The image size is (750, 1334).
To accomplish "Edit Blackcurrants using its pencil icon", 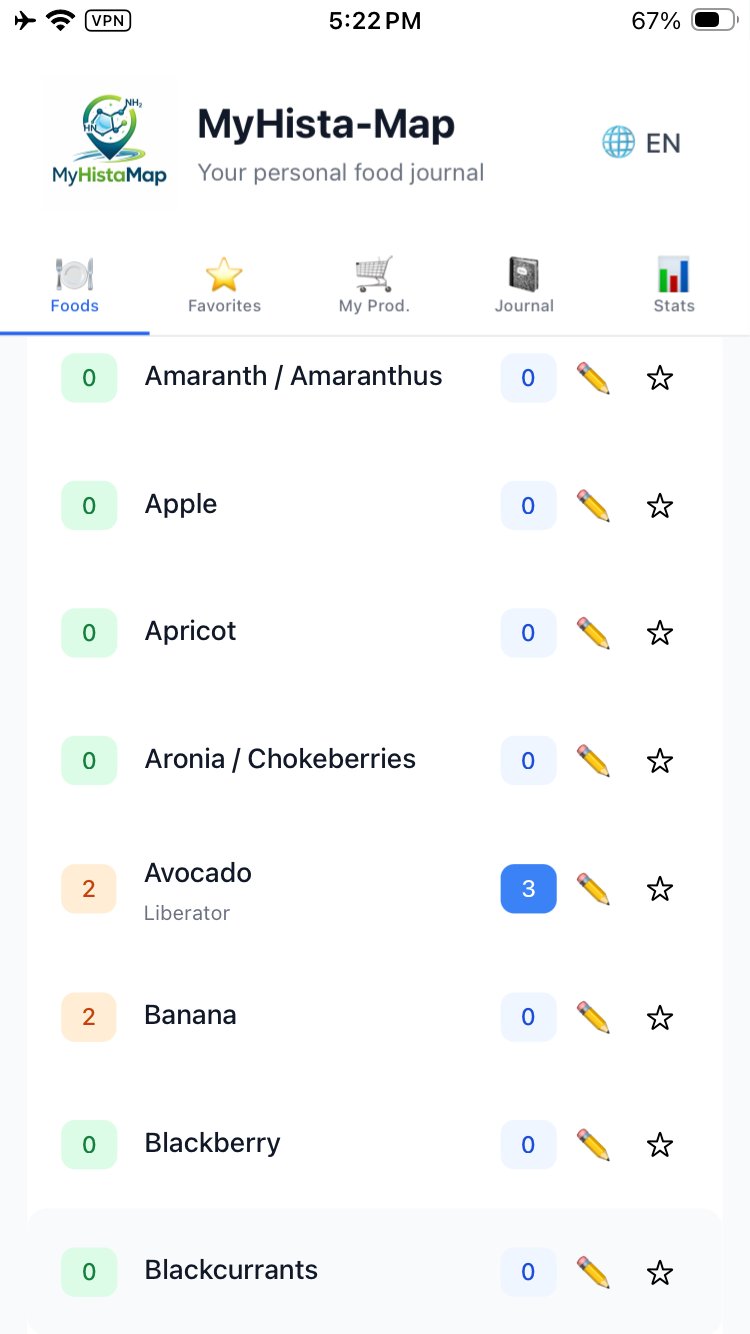I will (x=593, y=1272).
